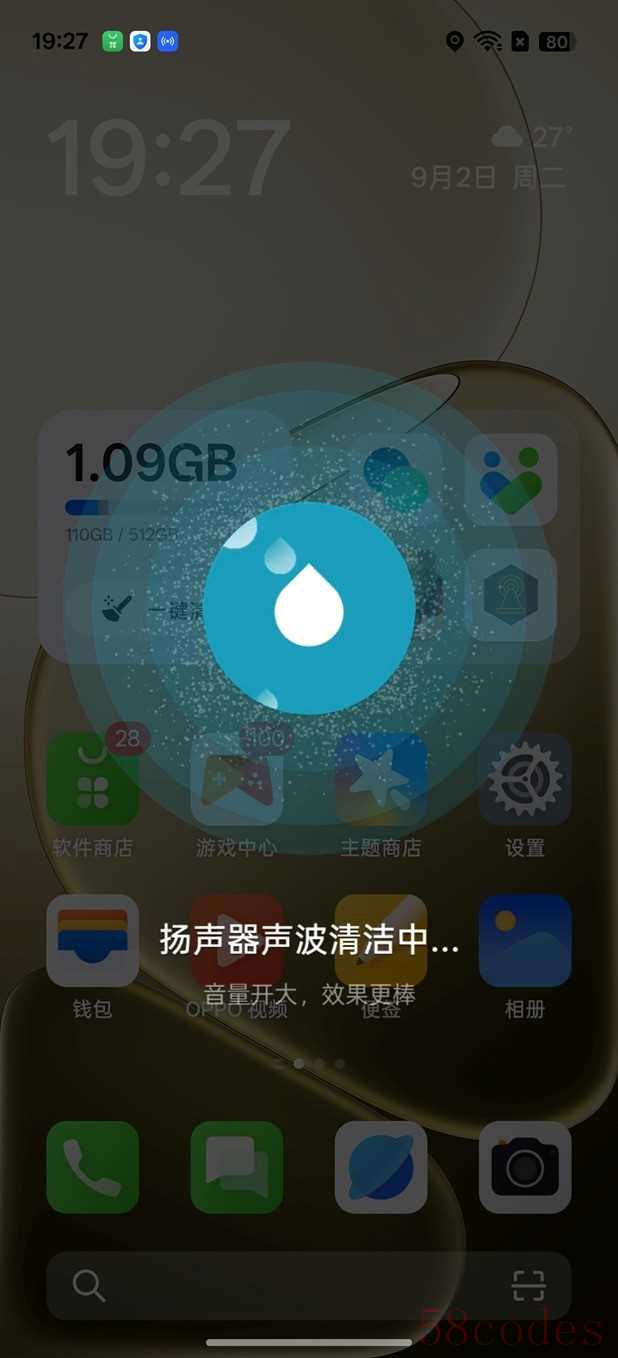Open 相册 photo gallery
This screenshot has height=1358, width=618.
click(x=525, y=941)
